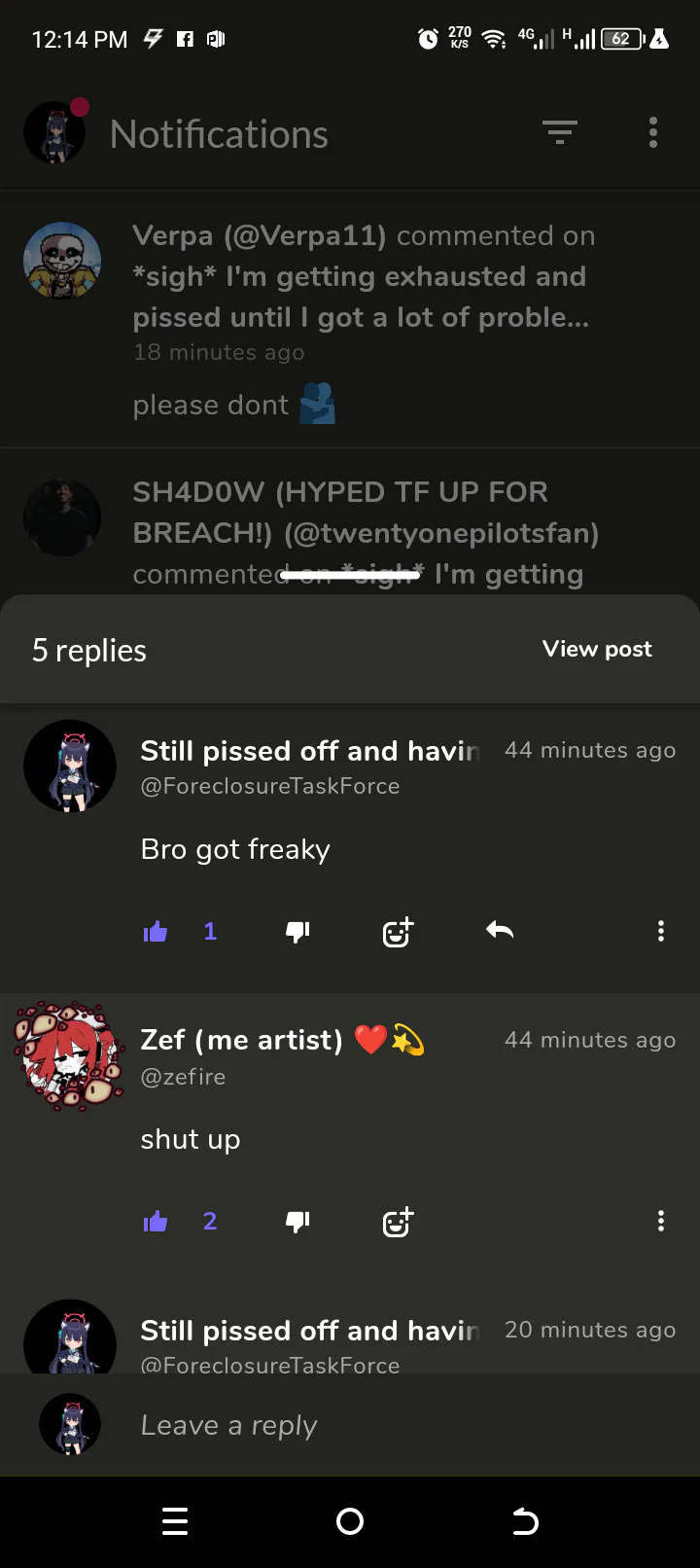Screen dimensions: 700x1568
Task: Dislike Zef's "shut up" reply
Action: pos(297,1222)
